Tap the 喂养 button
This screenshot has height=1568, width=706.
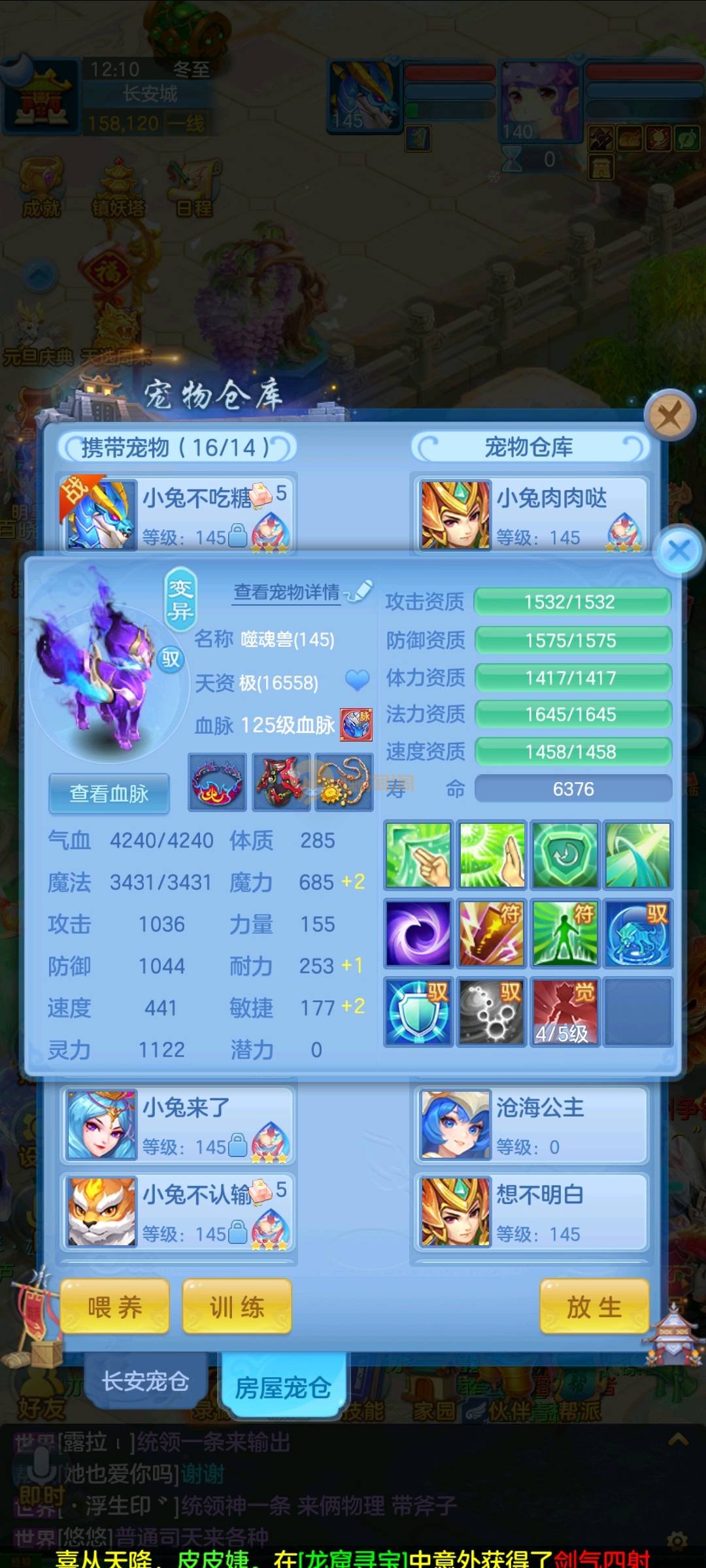click(x=115, y=1307)
